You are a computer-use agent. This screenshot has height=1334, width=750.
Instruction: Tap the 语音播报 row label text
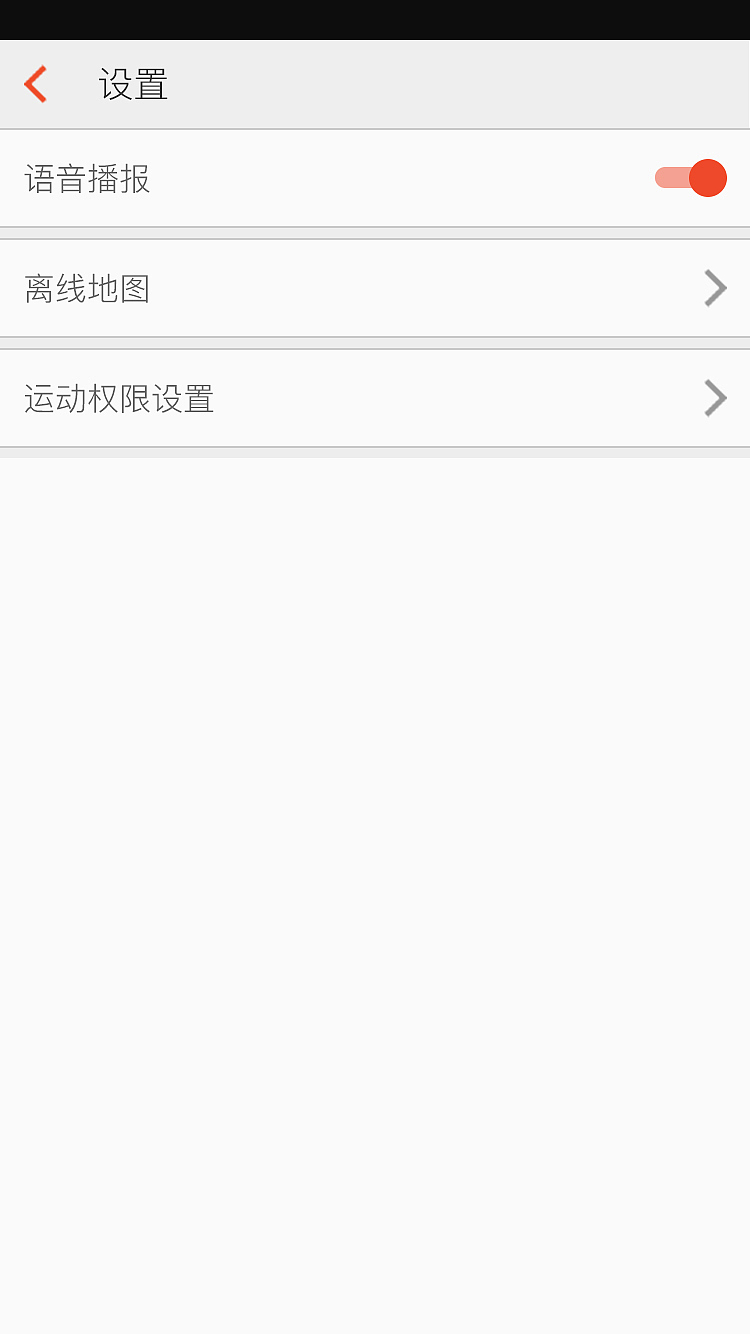click(x=86, y=178)
